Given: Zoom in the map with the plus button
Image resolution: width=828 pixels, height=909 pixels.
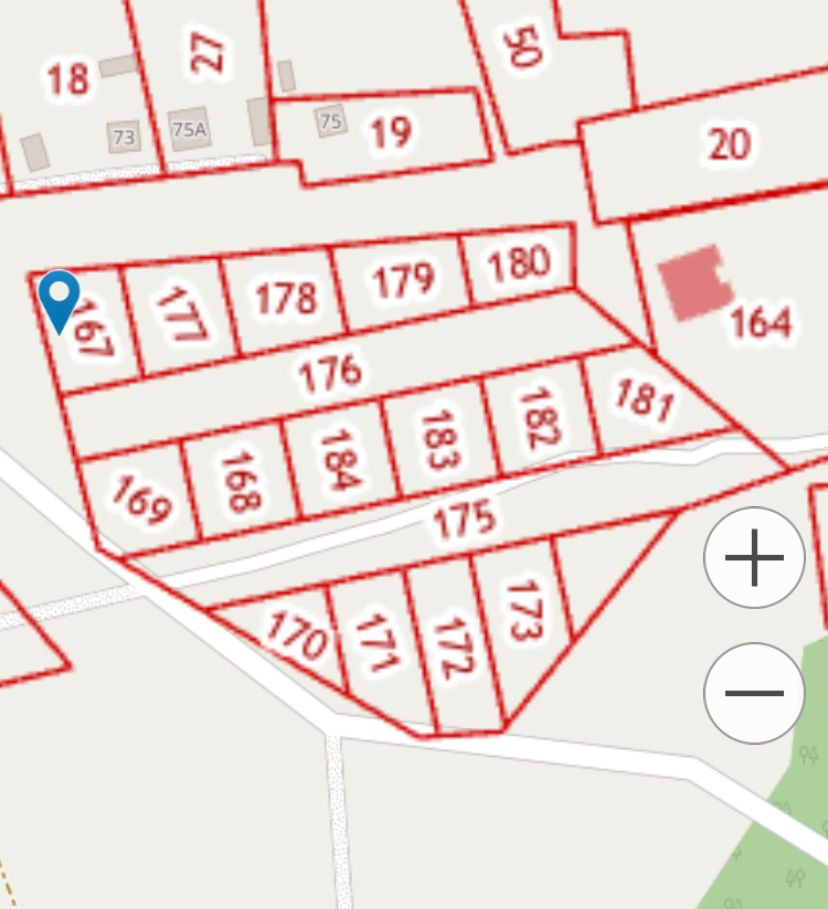Looking at the screenshot, I should pyautogui.click(x=754, y=557).
